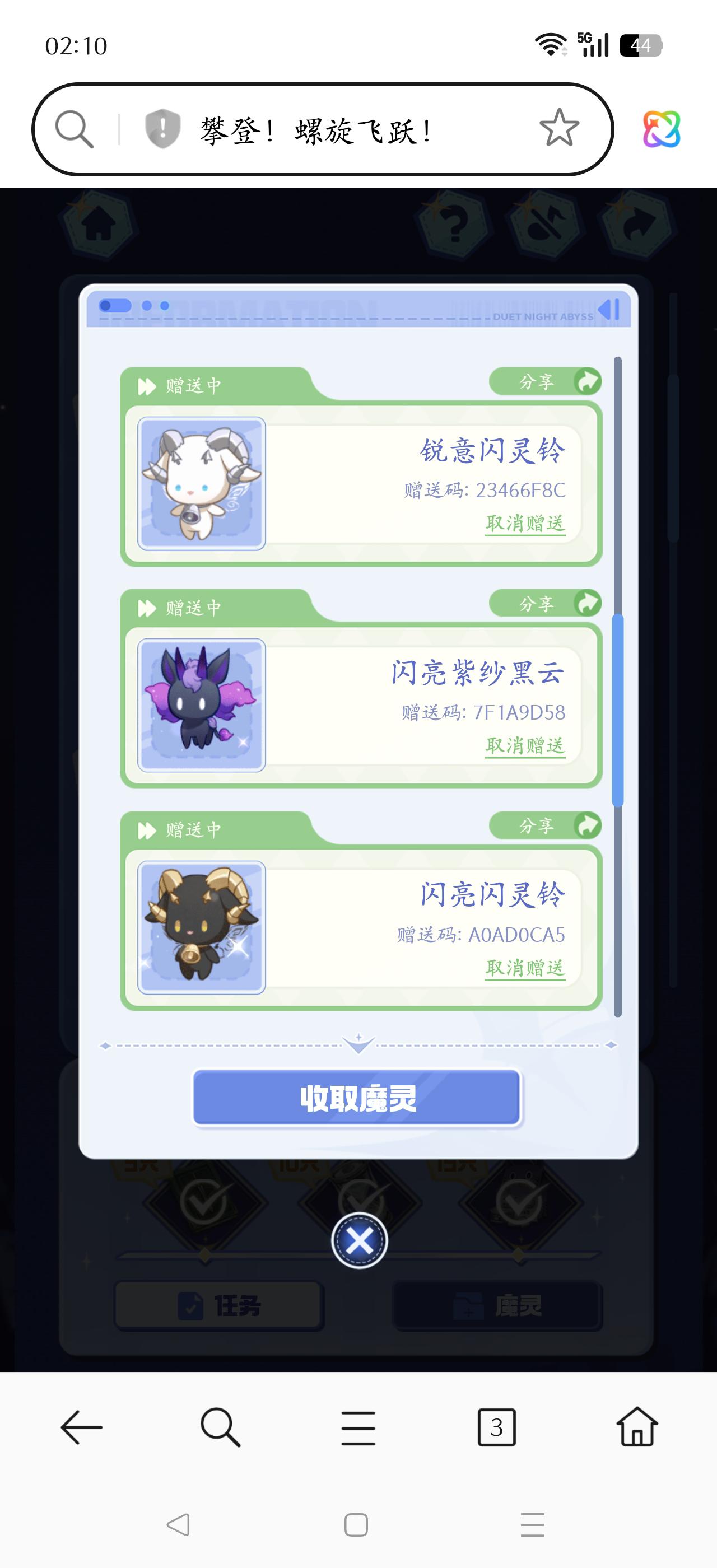Screen dimensions: 717x1568
Task: Cancel gifting for code A0AD0CA5
Action: tap(525, 968)
